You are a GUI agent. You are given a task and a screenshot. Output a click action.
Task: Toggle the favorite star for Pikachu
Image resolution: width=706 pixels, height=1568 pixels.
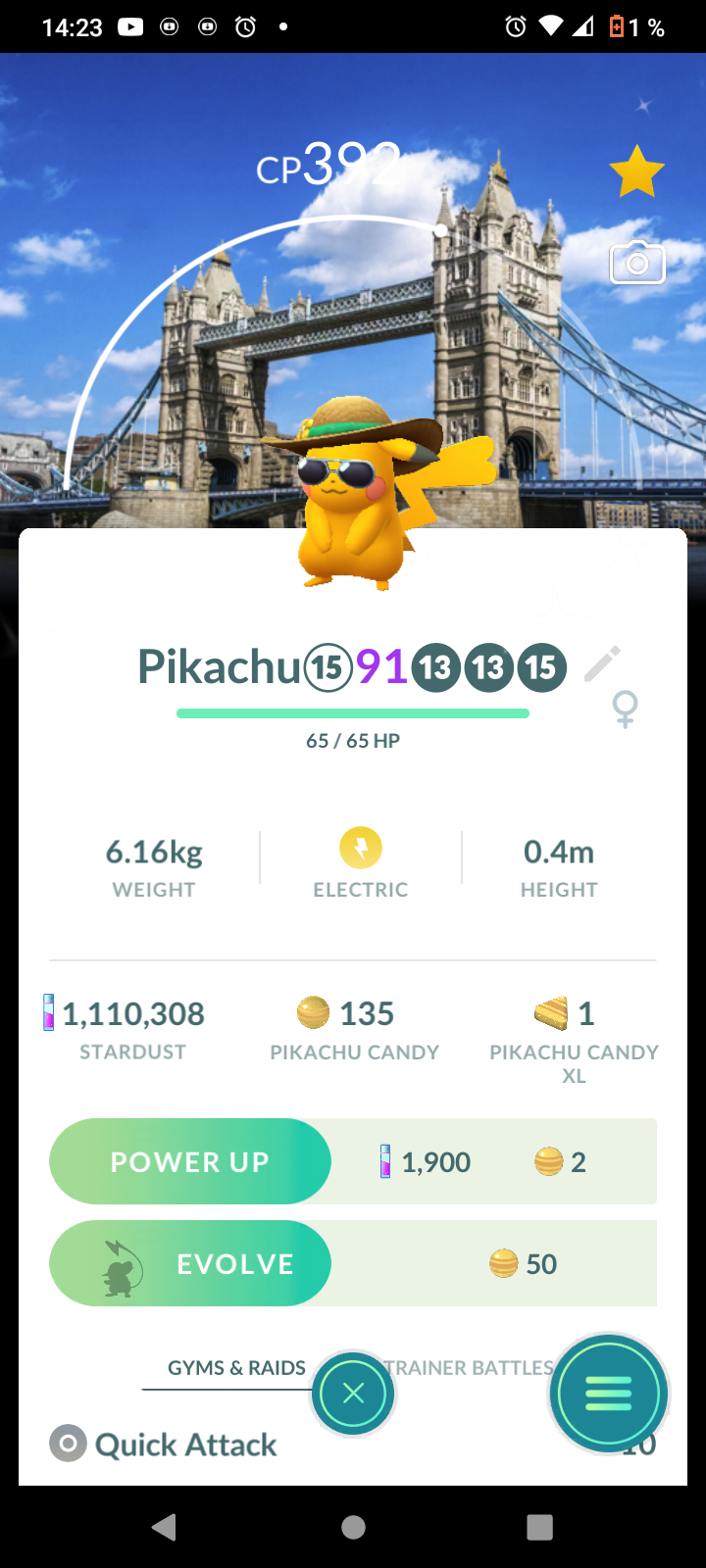tap(636, 171)
